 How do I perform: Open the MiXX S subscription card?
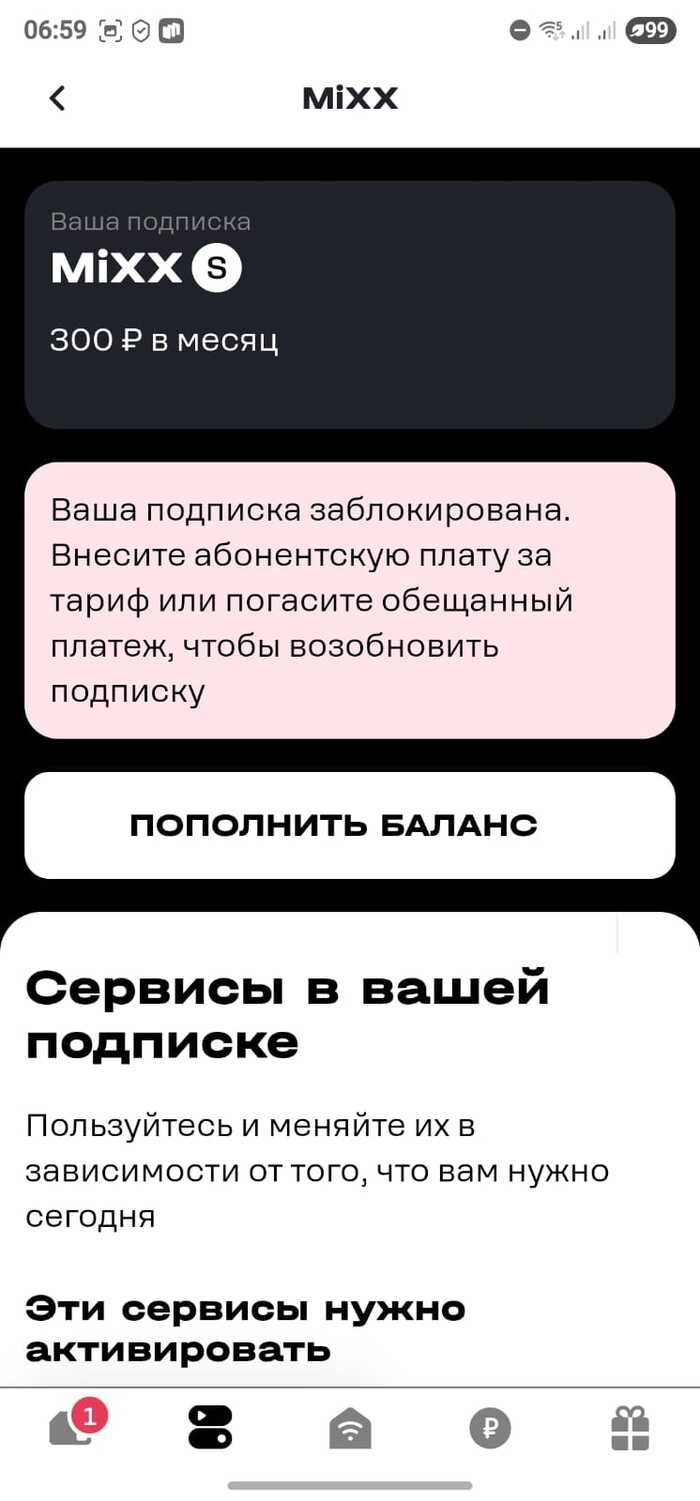click(349, 304)
